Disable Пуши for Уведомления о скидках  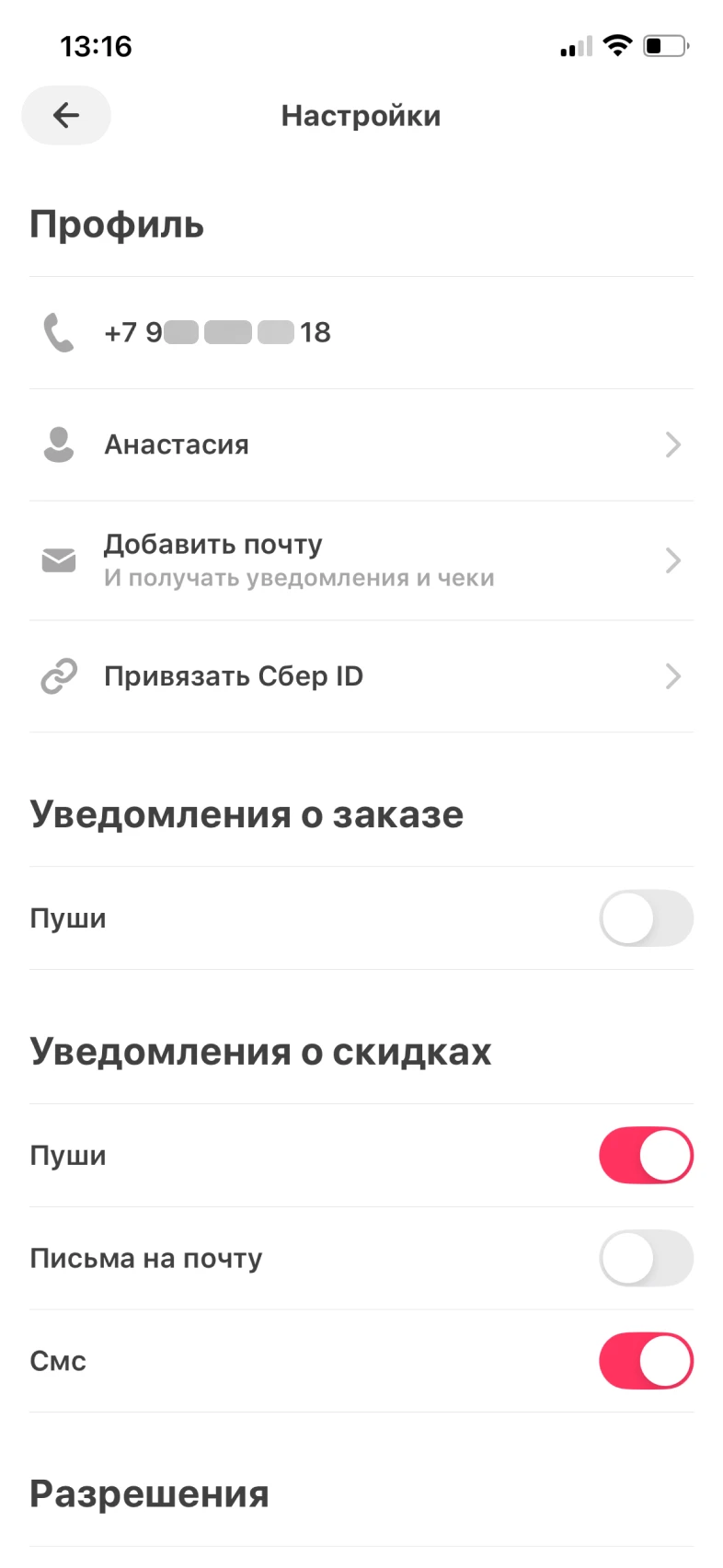[646, 1156]
